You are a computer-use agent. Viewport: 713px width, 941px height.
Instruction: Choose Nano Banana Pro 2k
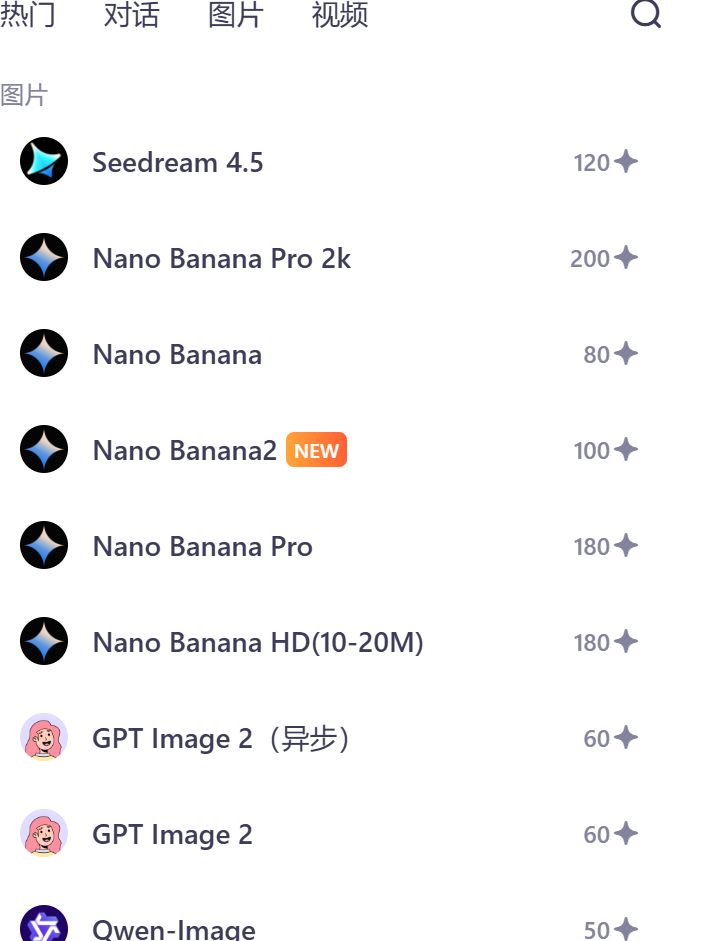[221, 258]
